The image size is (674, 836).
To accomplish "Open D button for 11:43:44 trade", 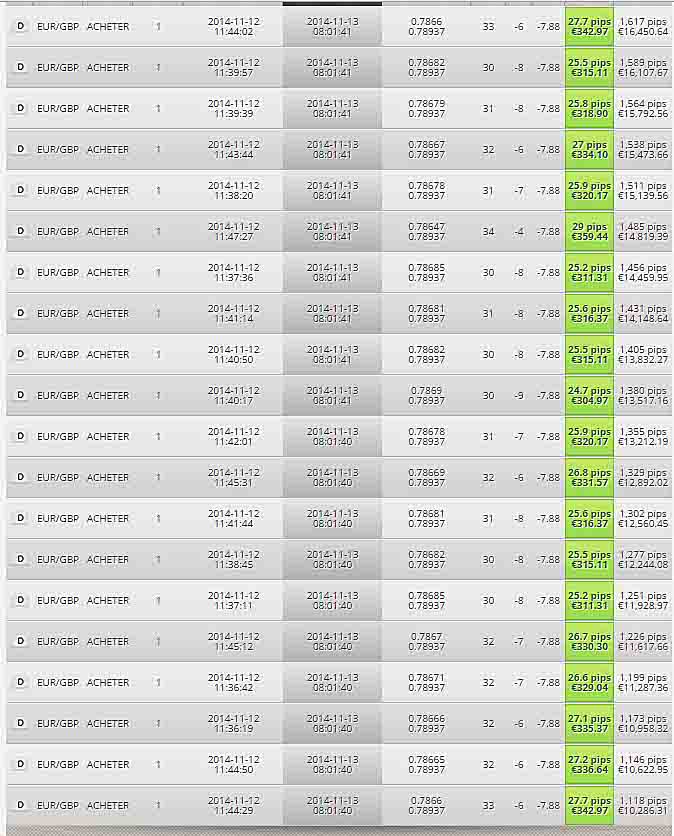I will pyautogui.click(x=21, y=149).
